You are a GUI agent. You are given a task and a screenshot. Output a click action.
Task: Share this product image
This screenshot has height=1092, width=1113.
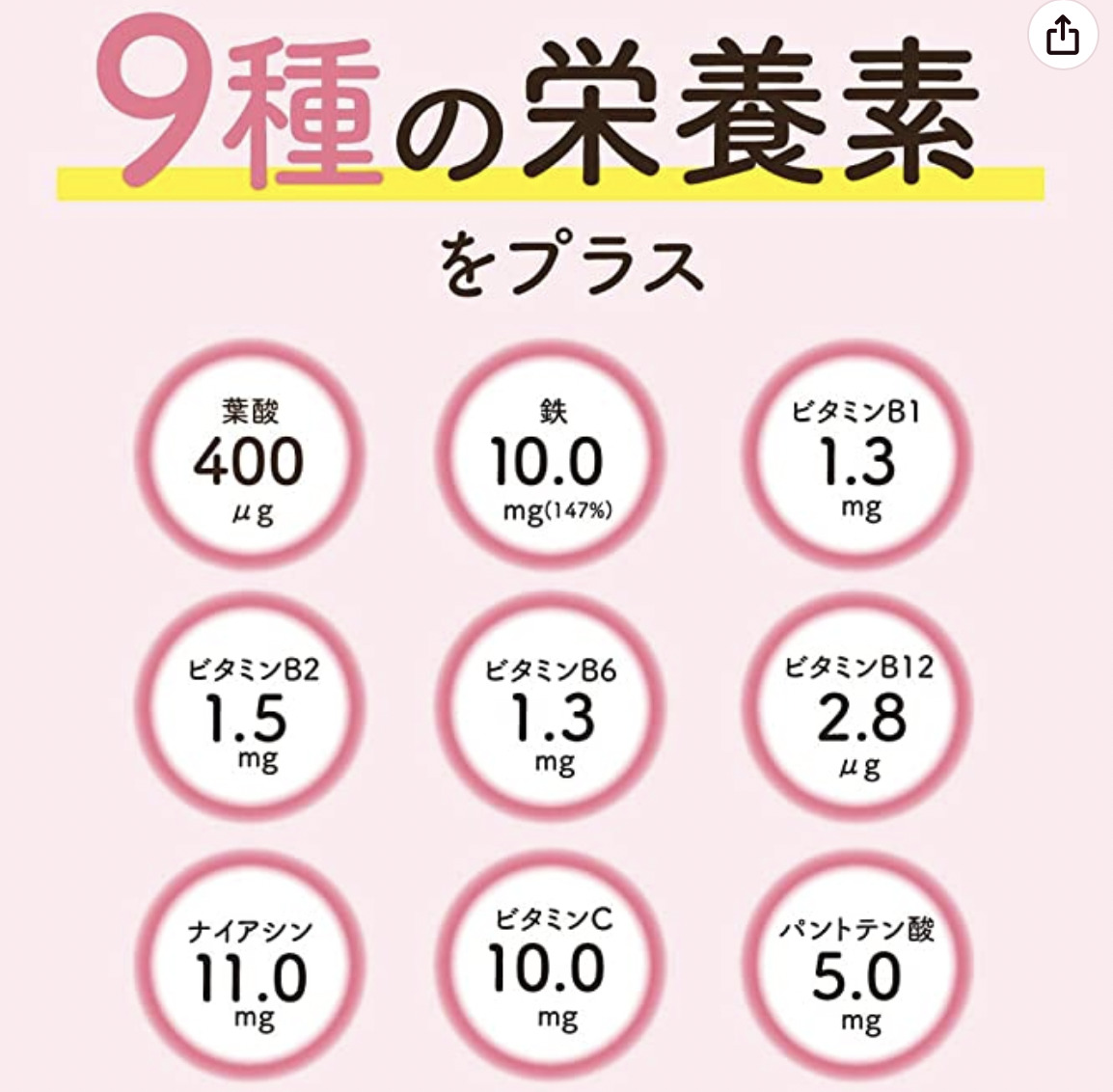point(1062,37)
